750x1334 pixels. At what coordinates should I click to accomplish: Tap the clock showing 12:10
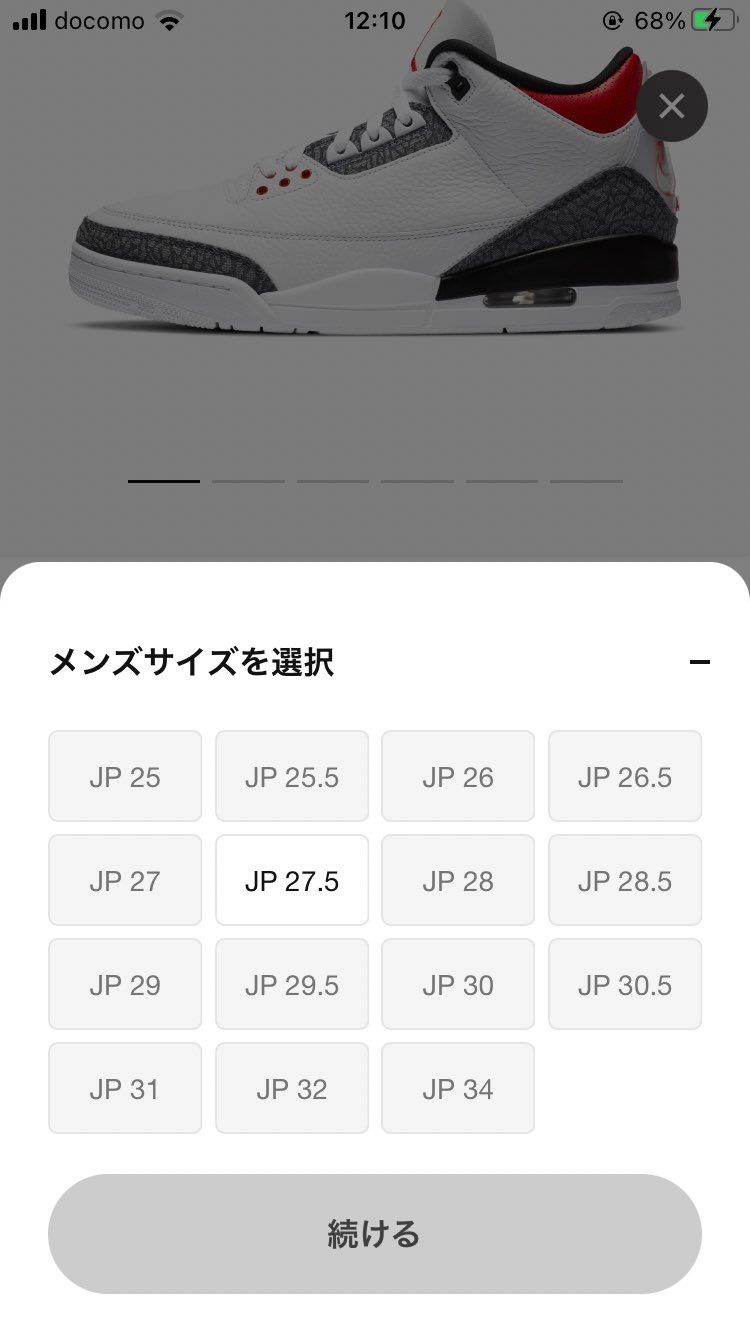375,20
